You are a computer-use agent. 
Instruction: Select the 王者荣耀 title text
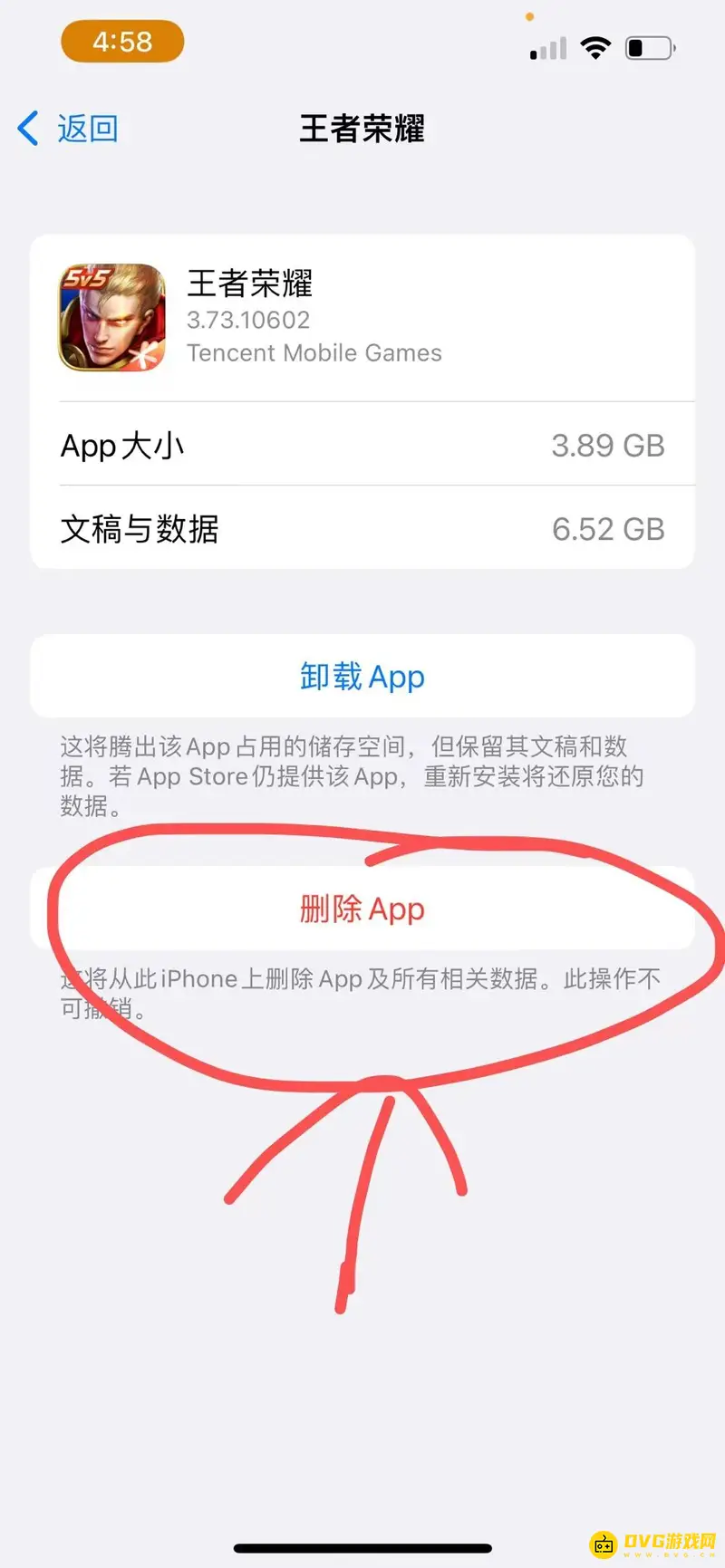pyautogui.click(x=362, y=130)
